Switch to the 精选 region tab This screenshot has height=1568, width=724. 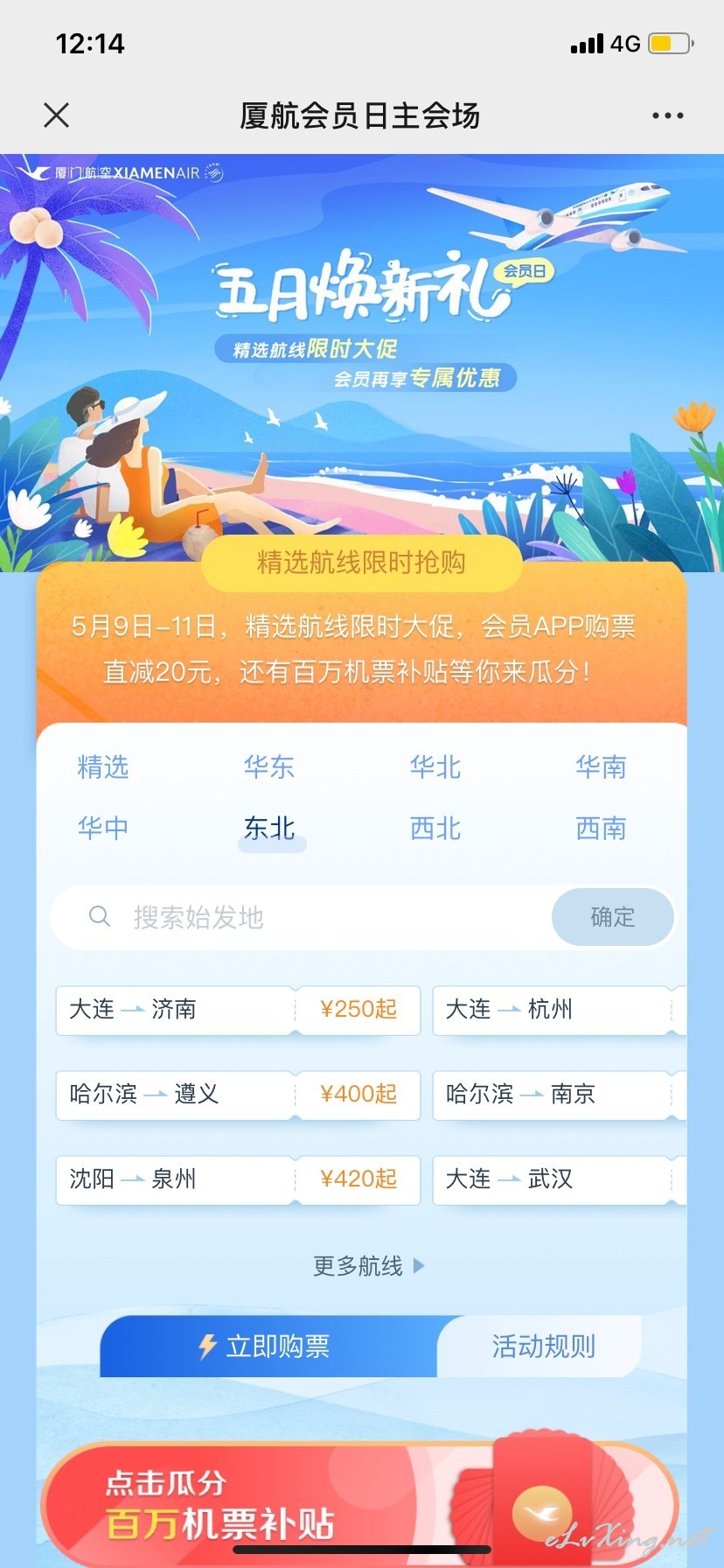(103, 767)
